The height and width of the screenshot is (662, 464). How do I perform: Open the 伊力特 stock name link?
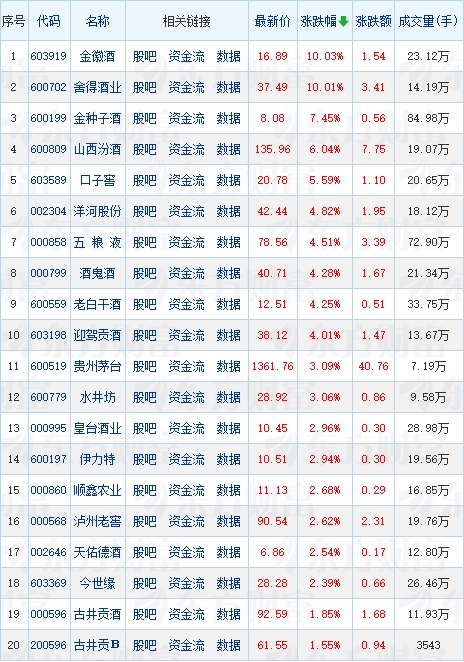97,459
